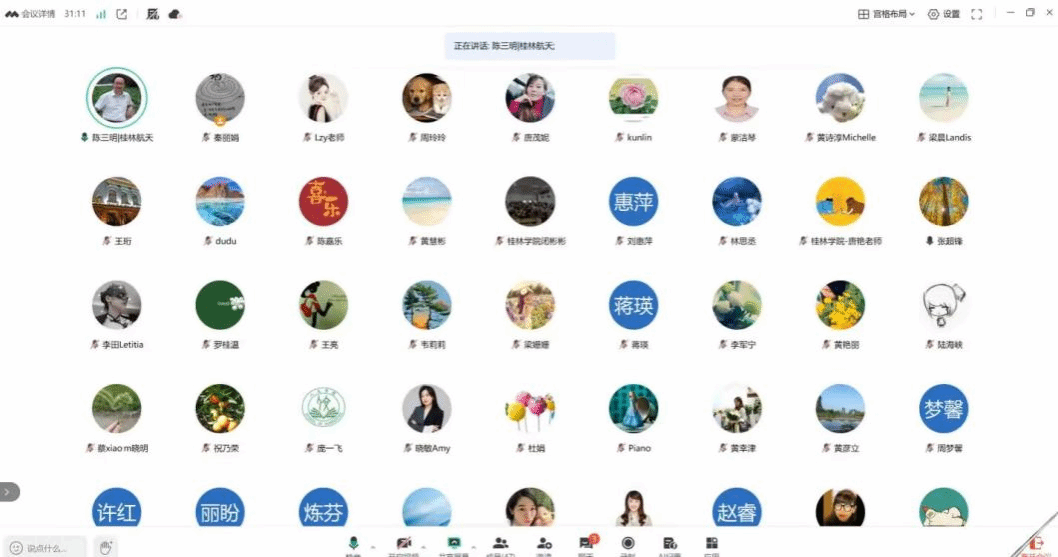1058x557 pixels.
Task: Invite participants to the meeting
Action: pos(544,543)
